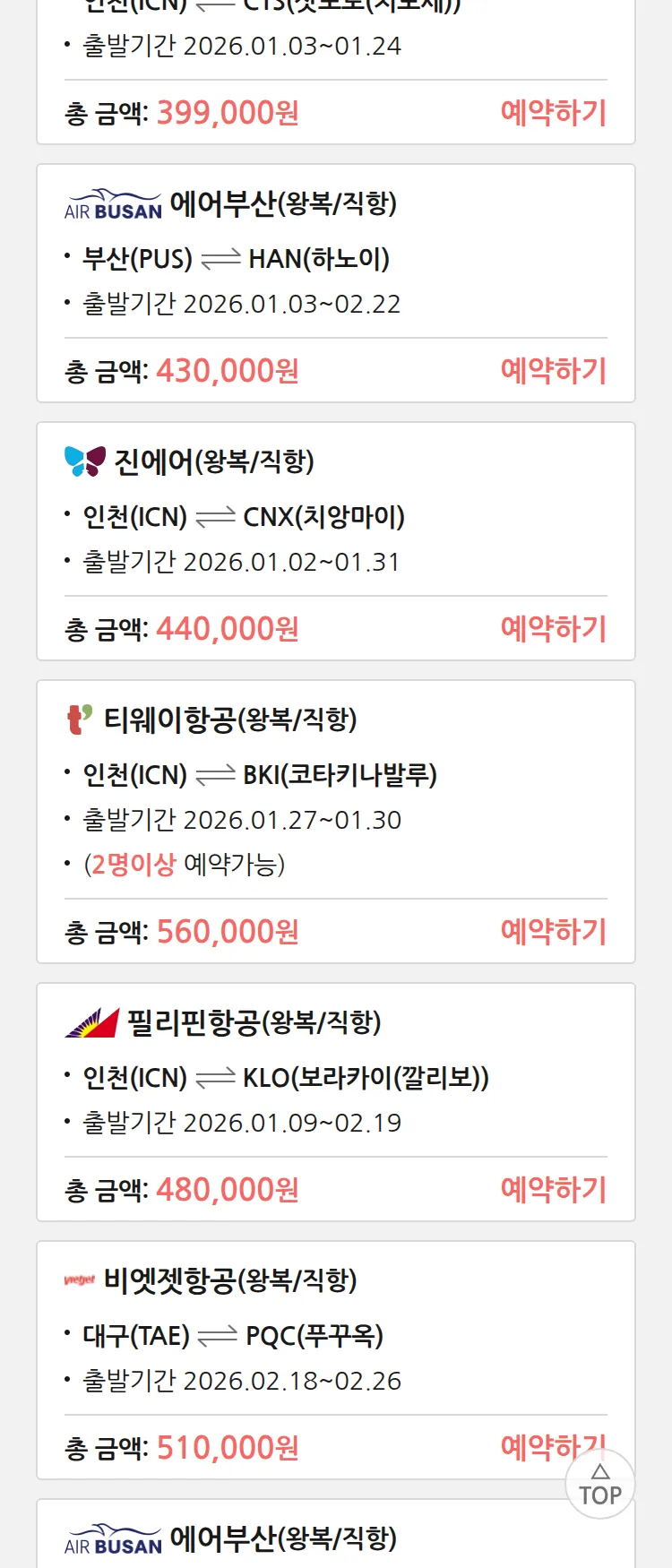
Task: View Vietjet Daegu–Phu Quoc deal card
Action: click(x=335, y=1337)
